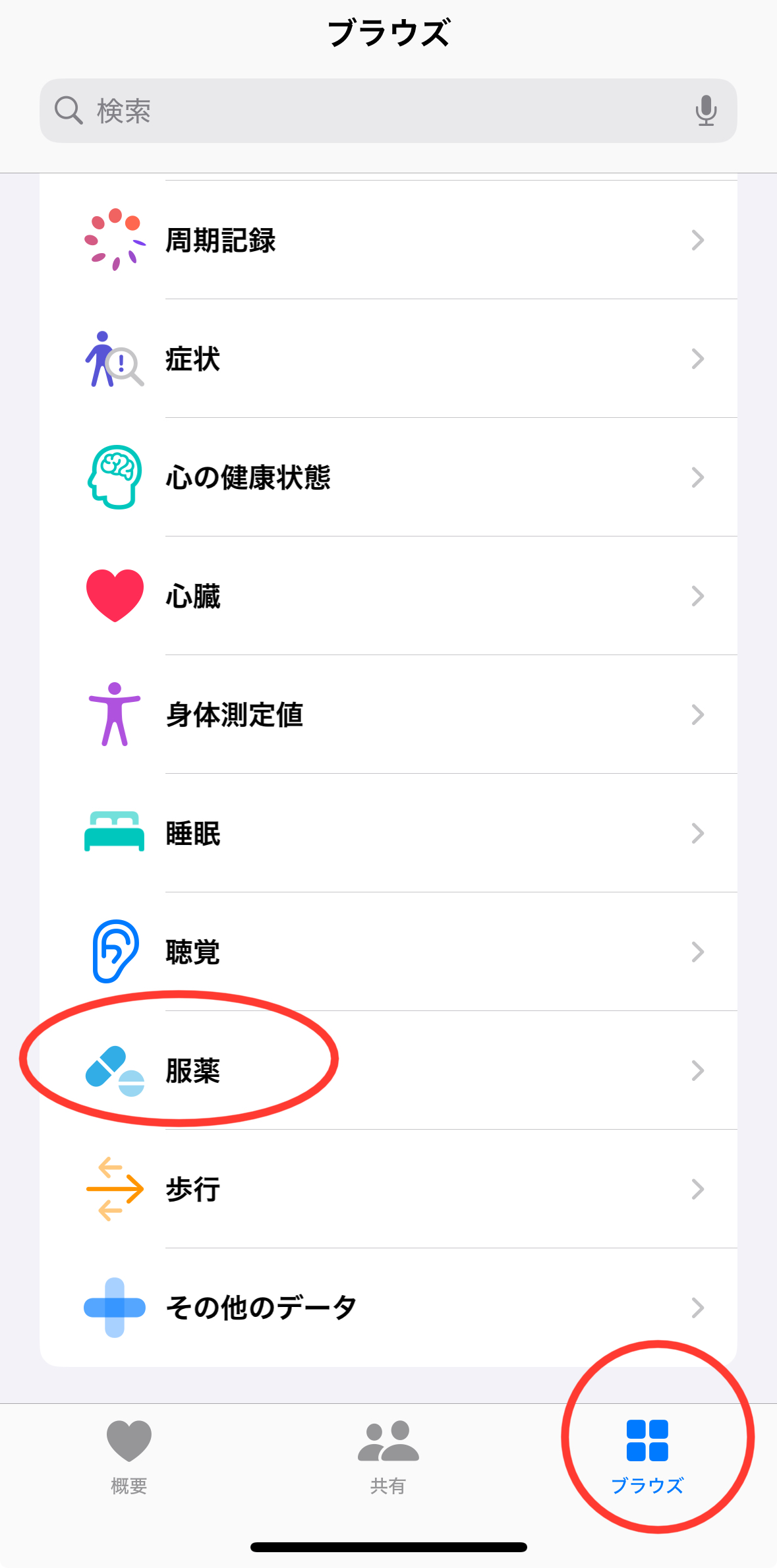The height and width of the screenshot is (1568, 777).
Task: Open the 周期記録 category
Action: (388, 240)
